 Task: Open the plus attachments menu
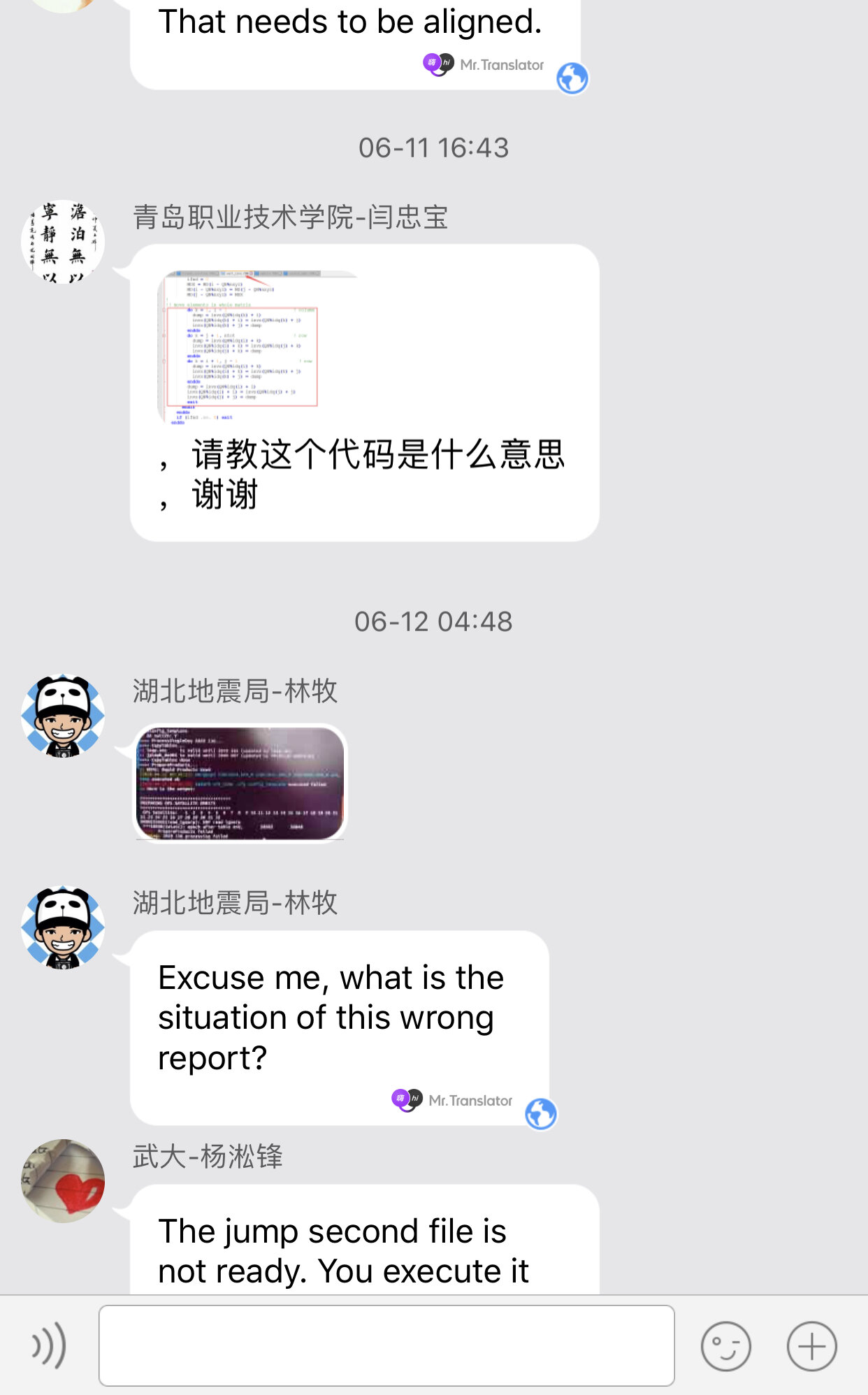[x=811, y=1346]
